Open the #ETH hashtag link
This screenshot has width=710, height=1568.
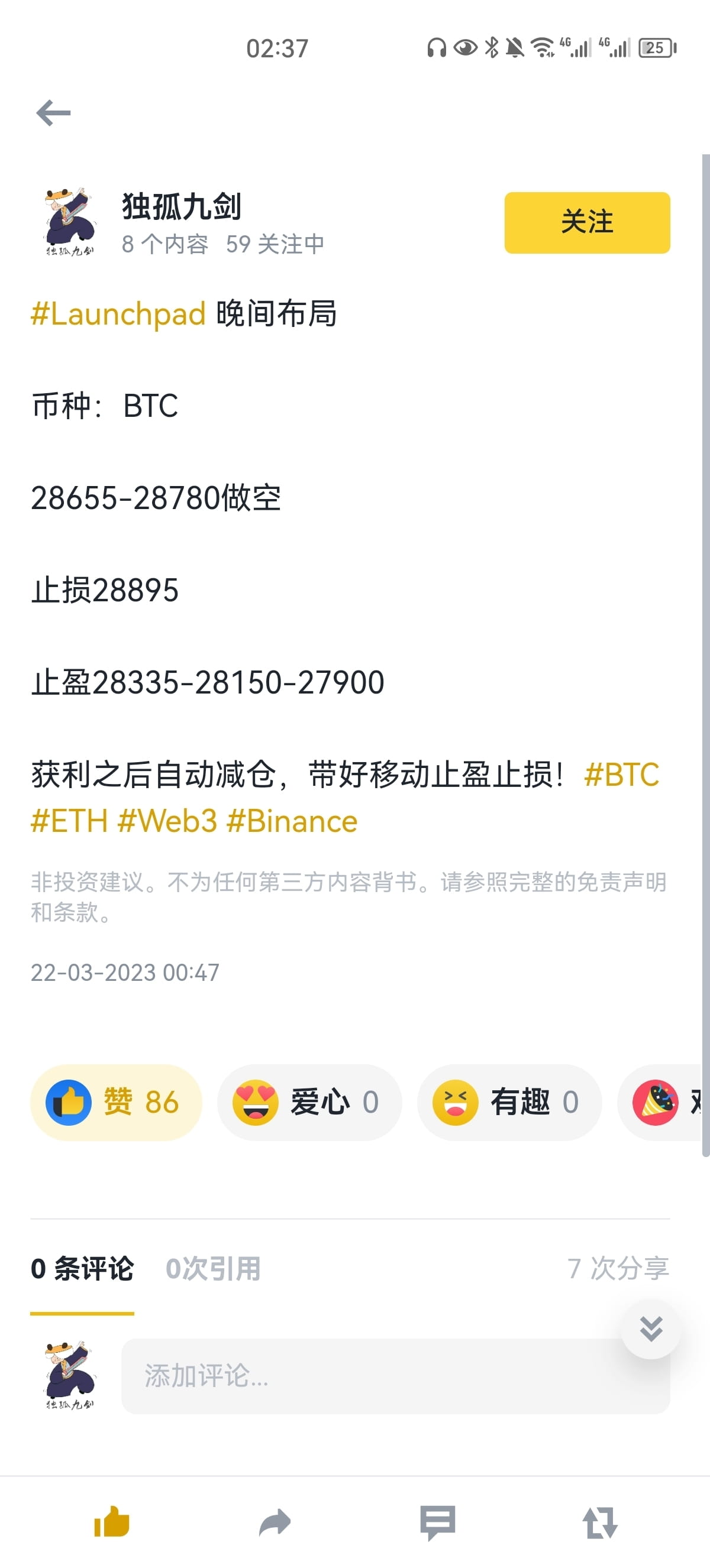[x=69, y=821]
